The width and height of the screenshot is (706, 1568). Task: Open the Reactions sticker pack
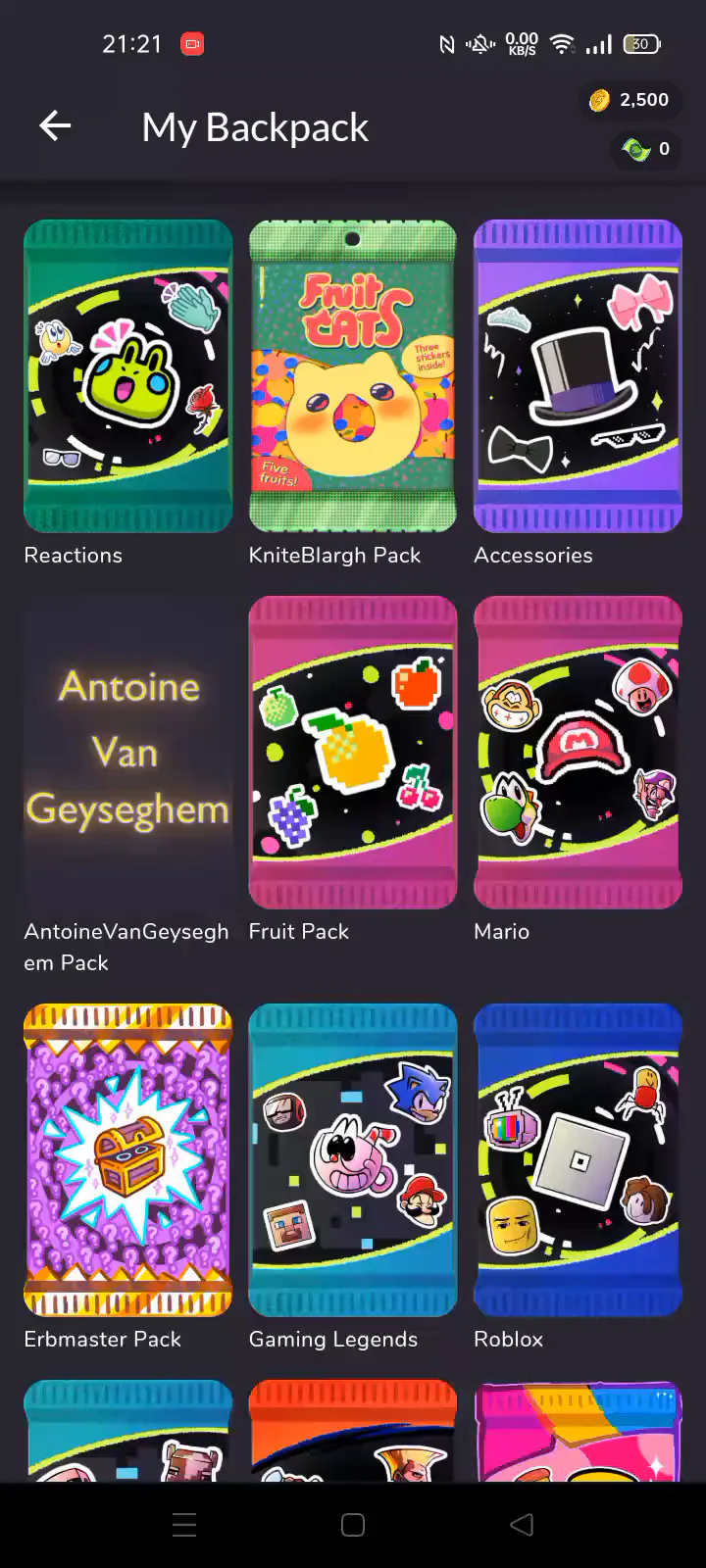[x=127, y=376]
